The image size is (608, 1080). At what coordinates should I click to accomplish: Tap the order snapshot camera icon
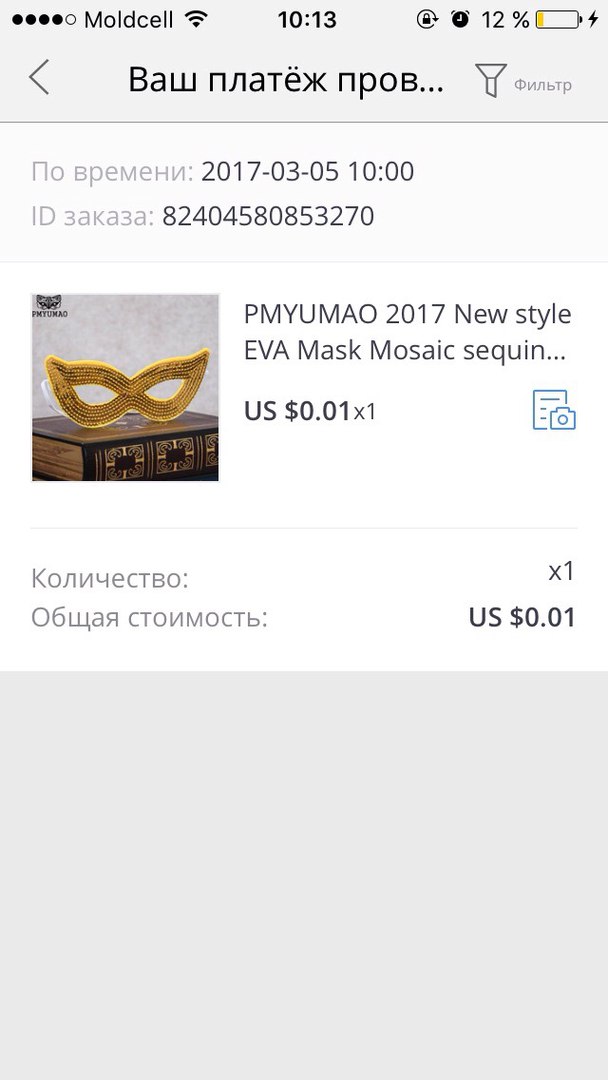pyautogui.click(x=554, y=410)
